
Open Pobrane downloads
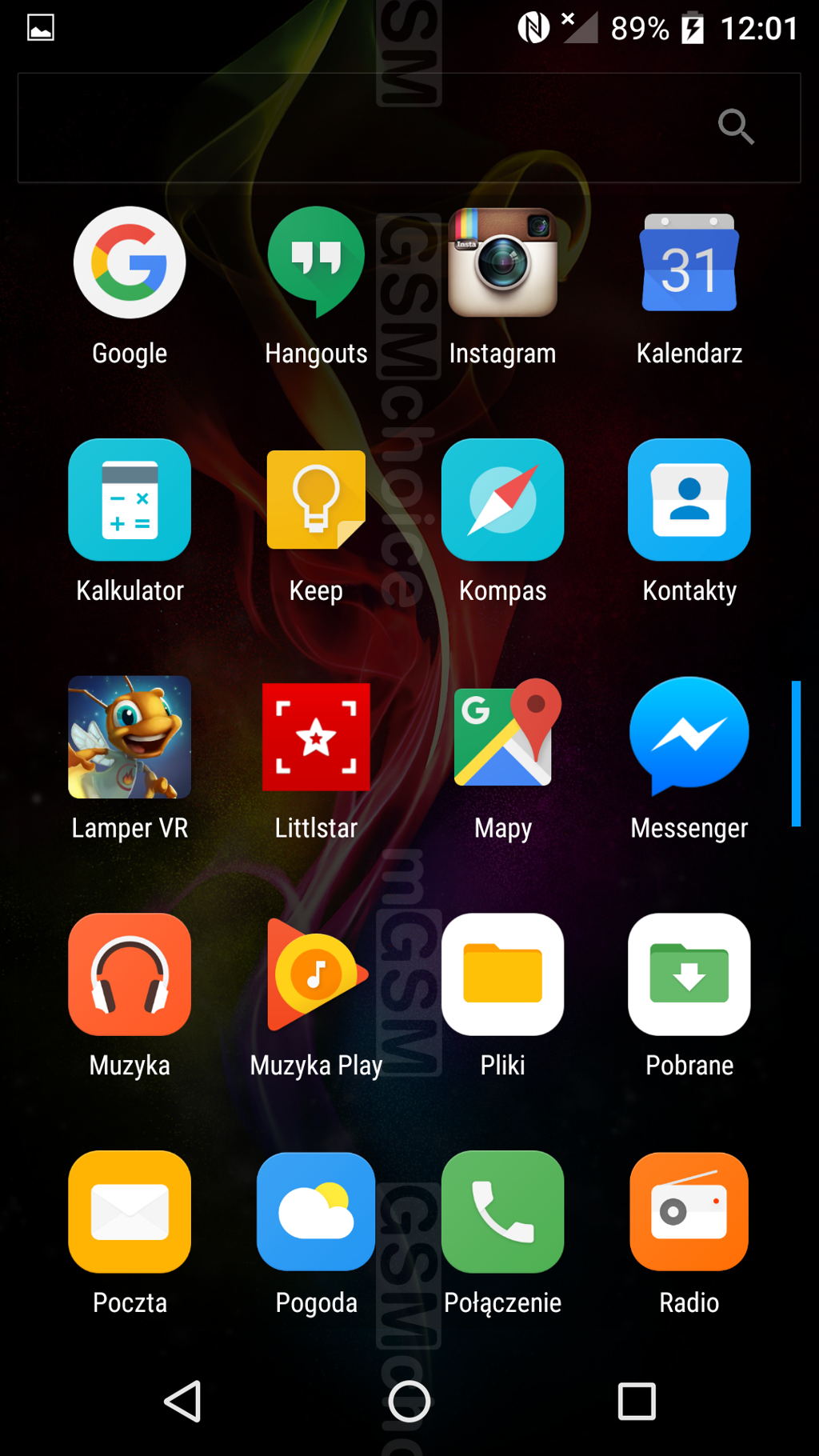coord(689,974)
